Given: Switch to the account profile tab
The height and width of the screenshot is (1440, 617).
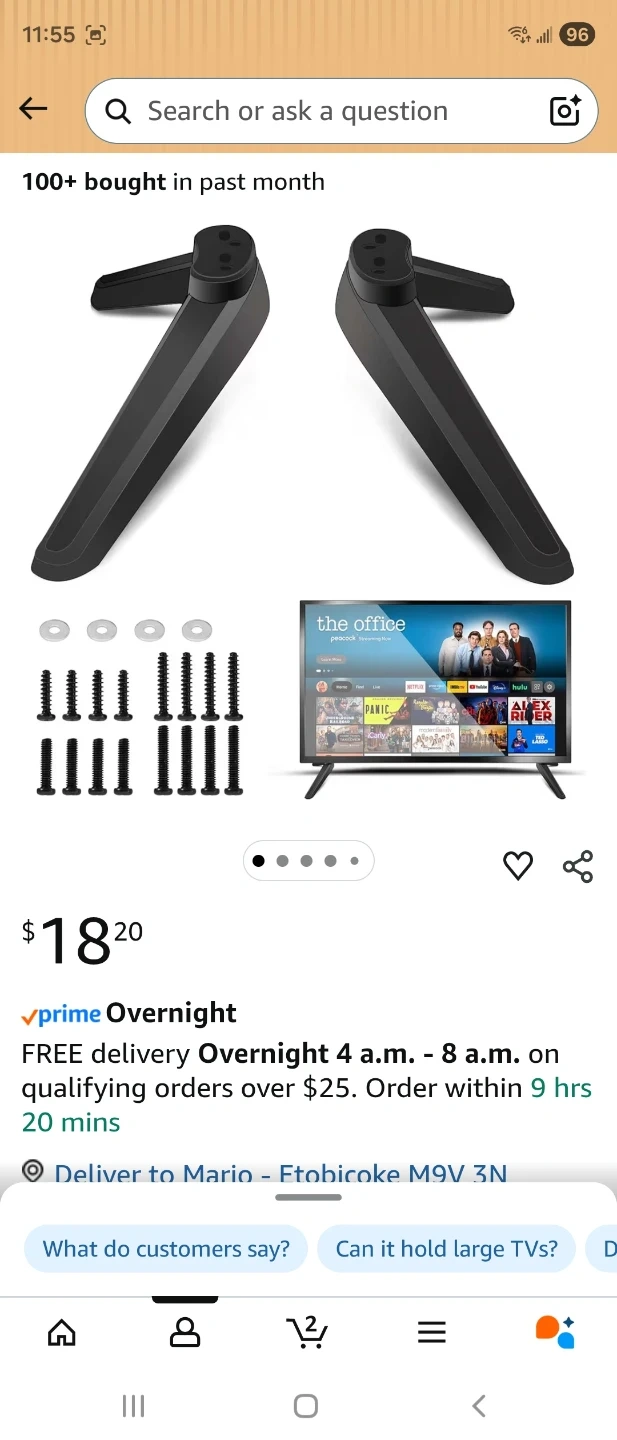Looking at the screenshot, I should click(185, 1332).
